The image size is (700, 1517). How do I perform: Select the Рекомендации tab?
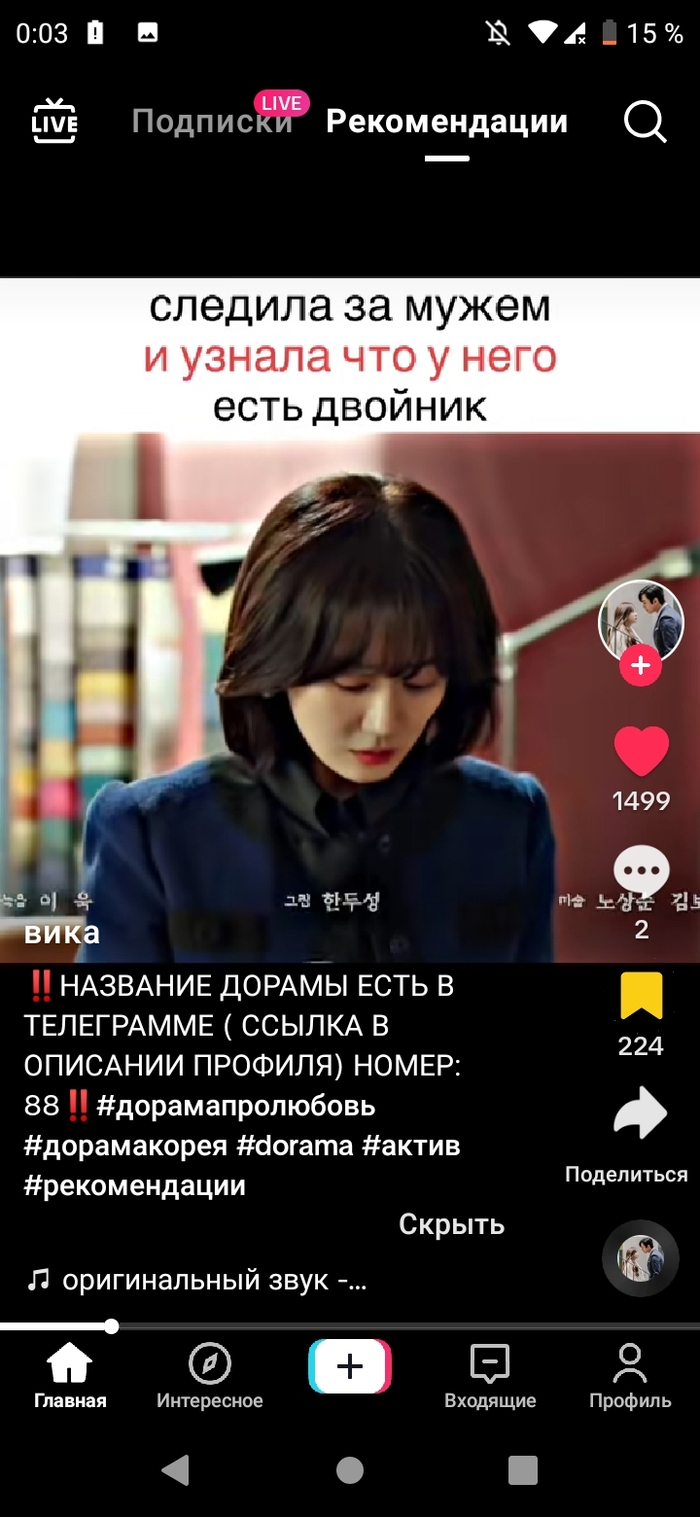click(x=447, y=122)
